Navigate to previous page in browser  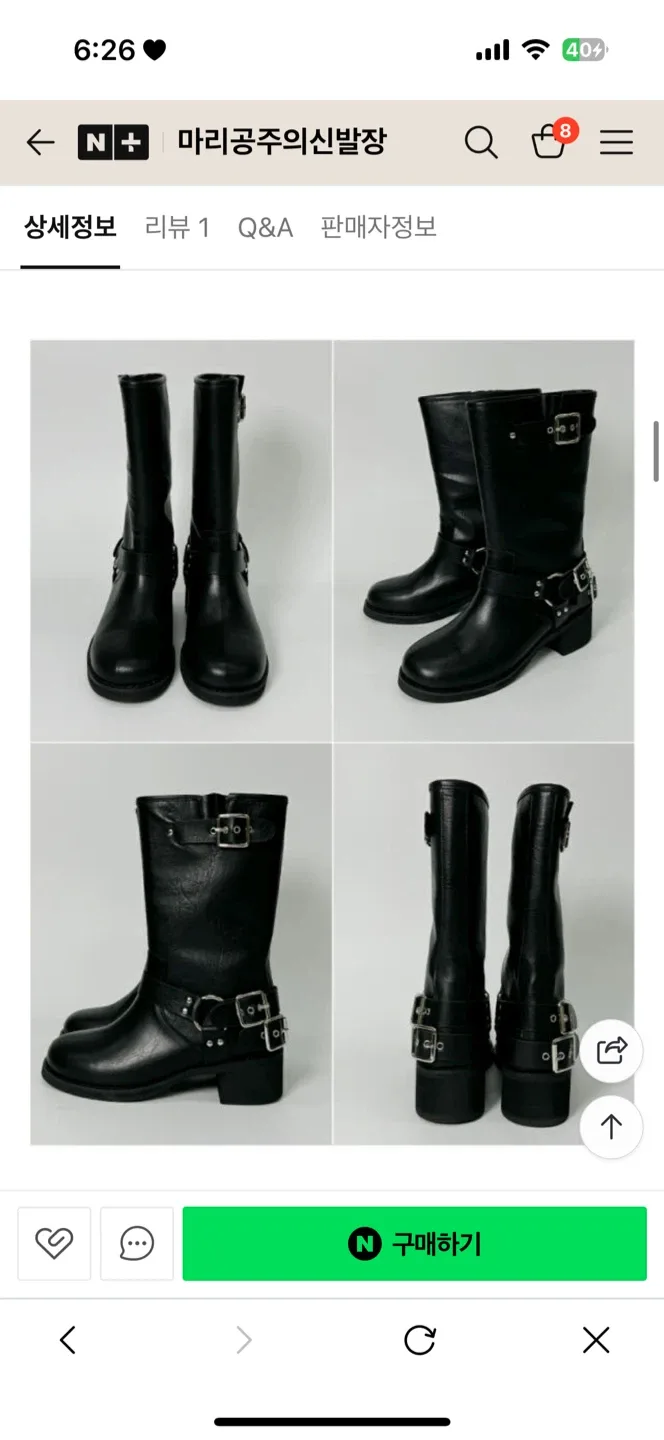pyautogui.click(x=68, y=1340)
